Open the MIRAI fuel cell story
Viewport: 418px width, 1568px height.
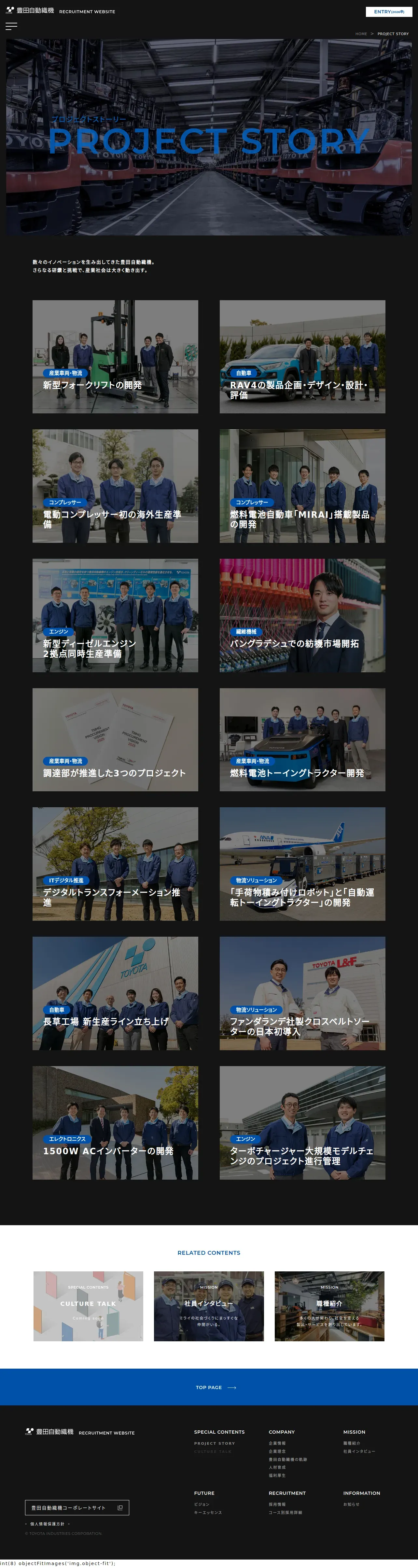(302, 486)
